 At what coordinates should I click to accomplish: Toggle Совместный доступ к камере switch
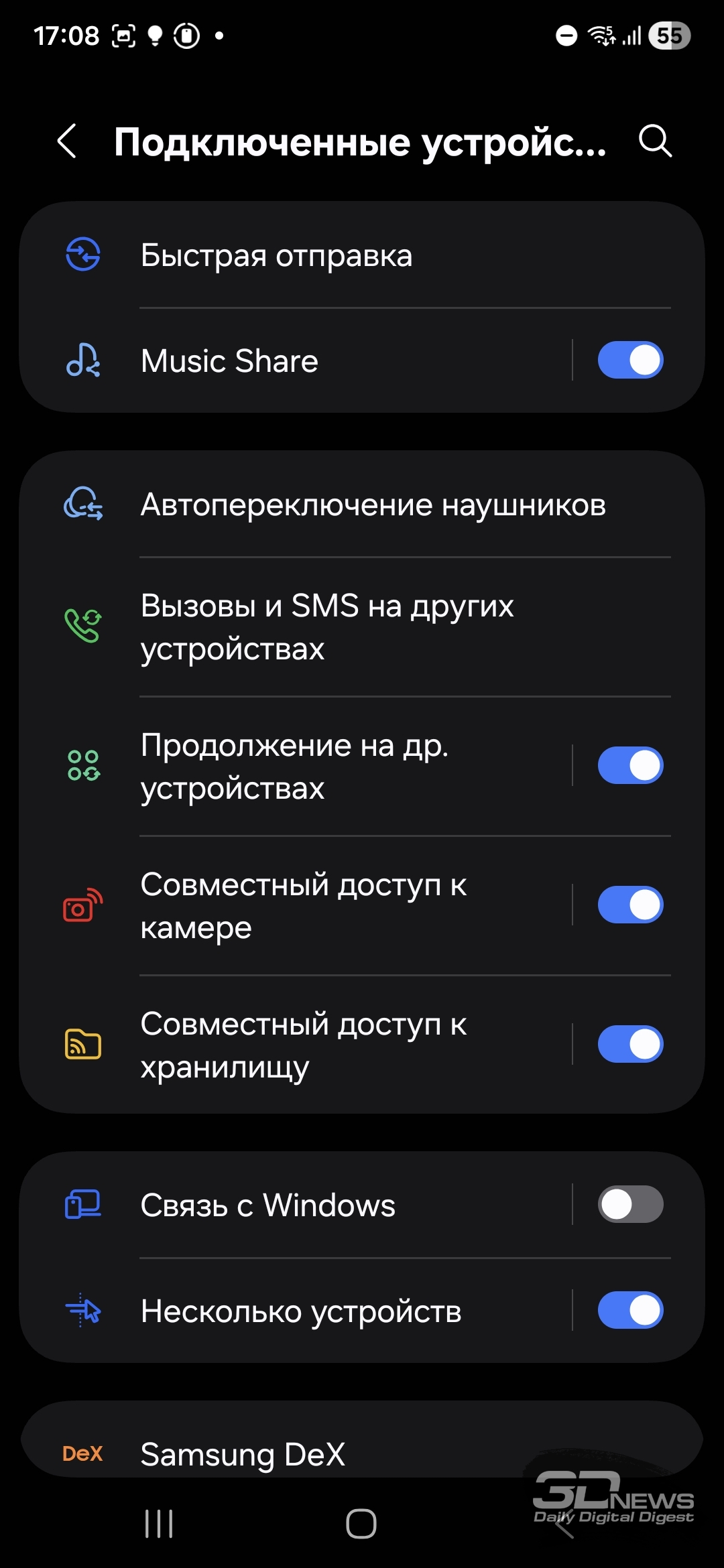coord(630,905)
